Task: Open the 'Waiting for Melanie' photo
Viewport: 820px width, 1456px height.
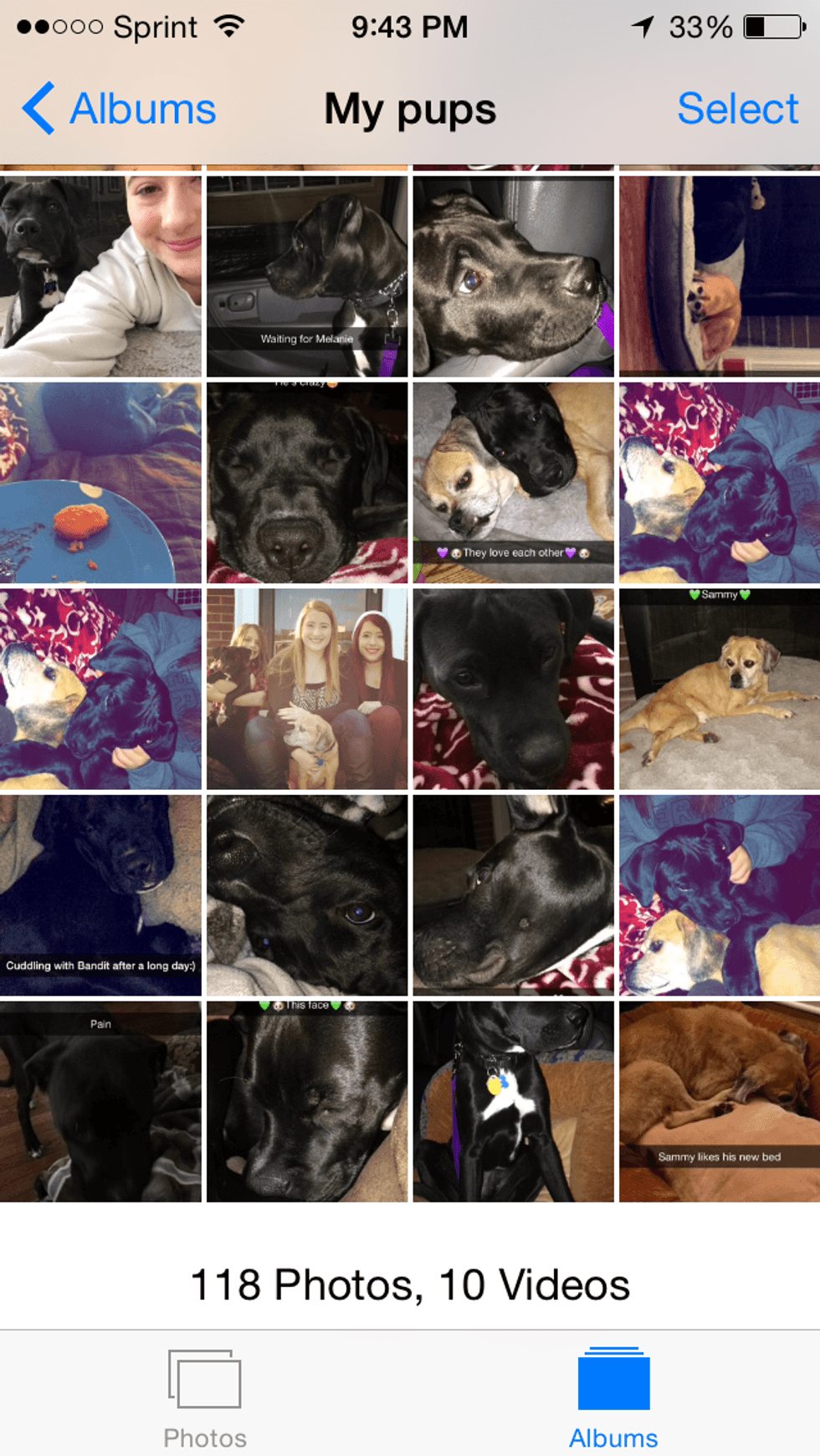Action: (x=307, y=276)
